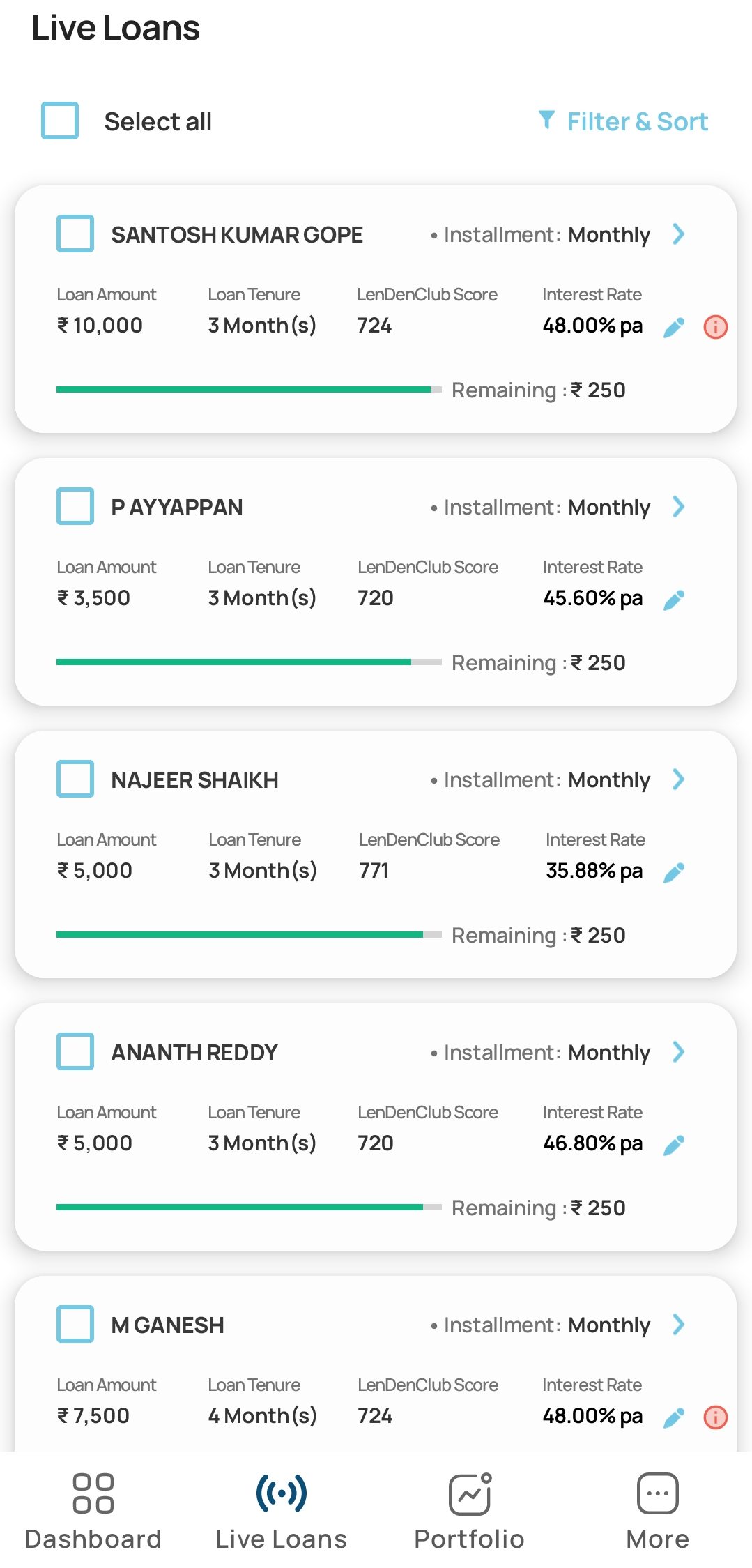
Task: Expand P AYYAPPAN loan details with chevron
Action: pyautogui.click(x=677, y=507)
